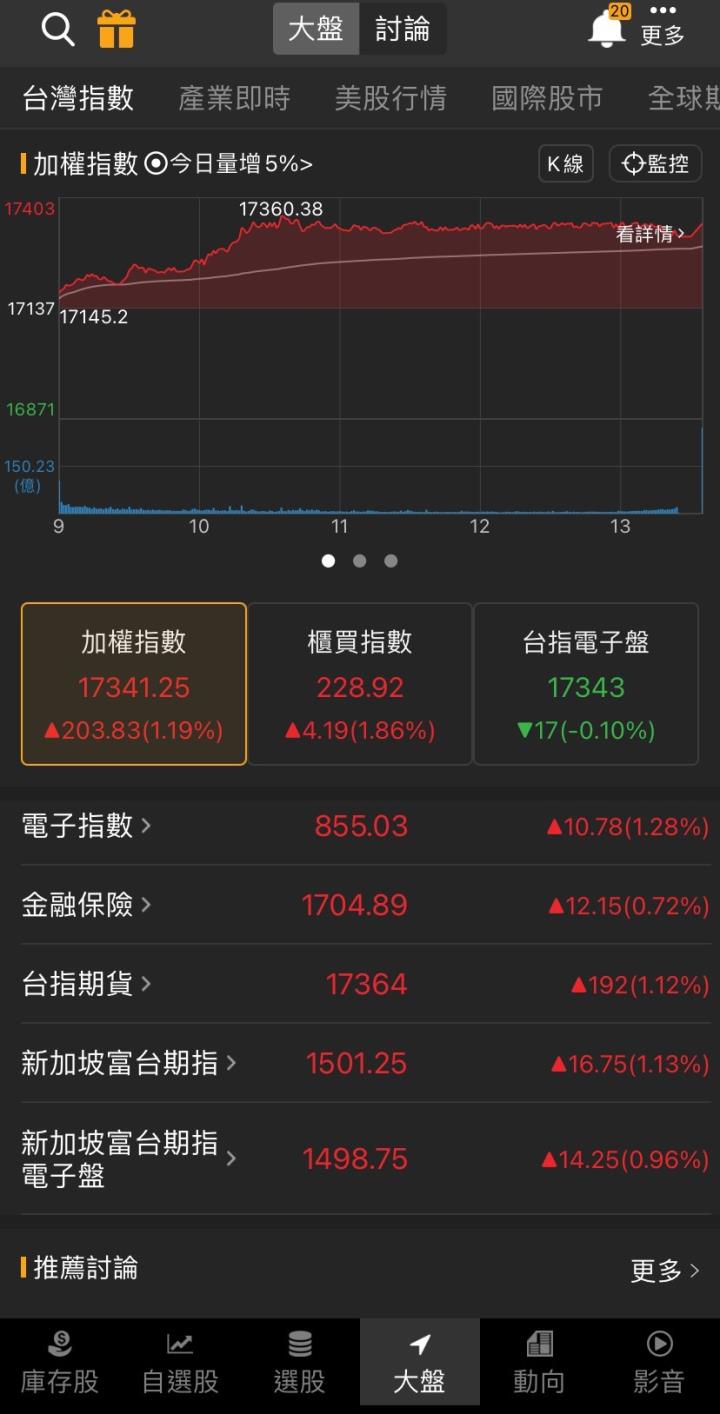This screenshot has height=1414, width=720.
Task: Open the 美股行情 tab
Action: 390,98
